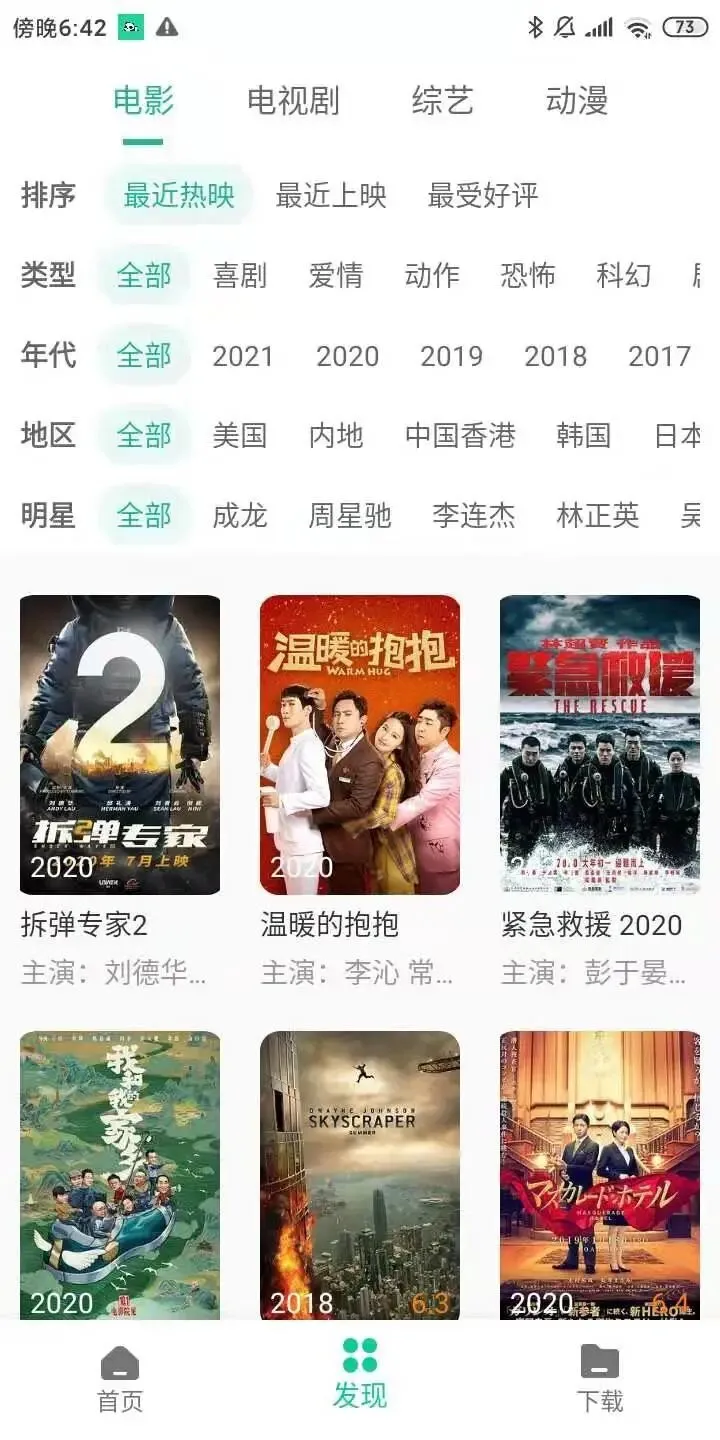Switch to the 综艺 tab
This screenshot has height=1440, width=720.
coord(442,101)
